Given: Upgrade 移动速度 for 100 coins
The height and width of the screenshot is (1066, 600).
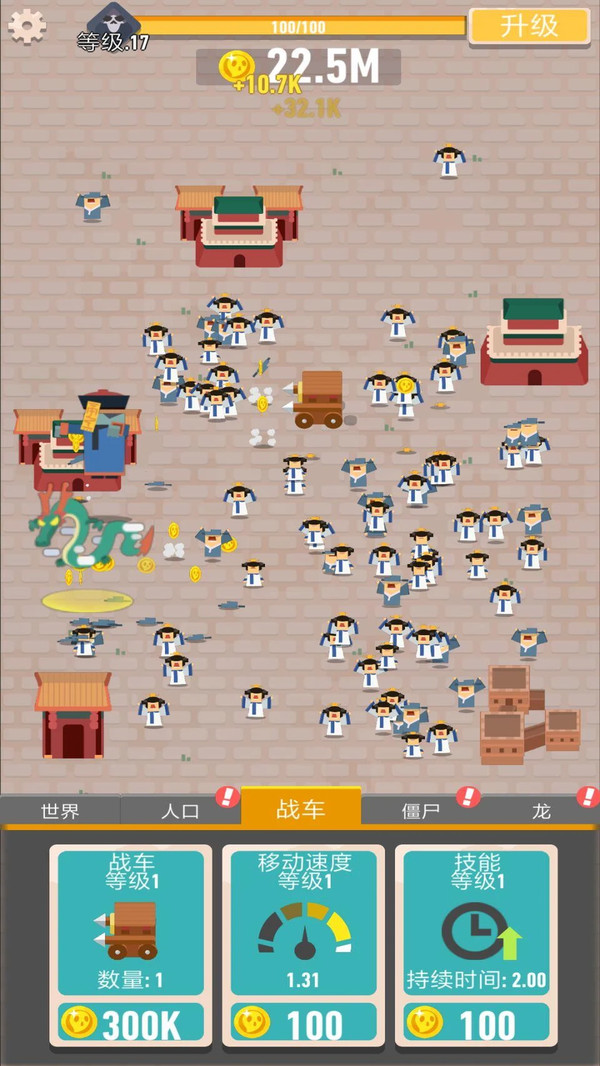Looking at the screenshot, I should coord(304,1022).
